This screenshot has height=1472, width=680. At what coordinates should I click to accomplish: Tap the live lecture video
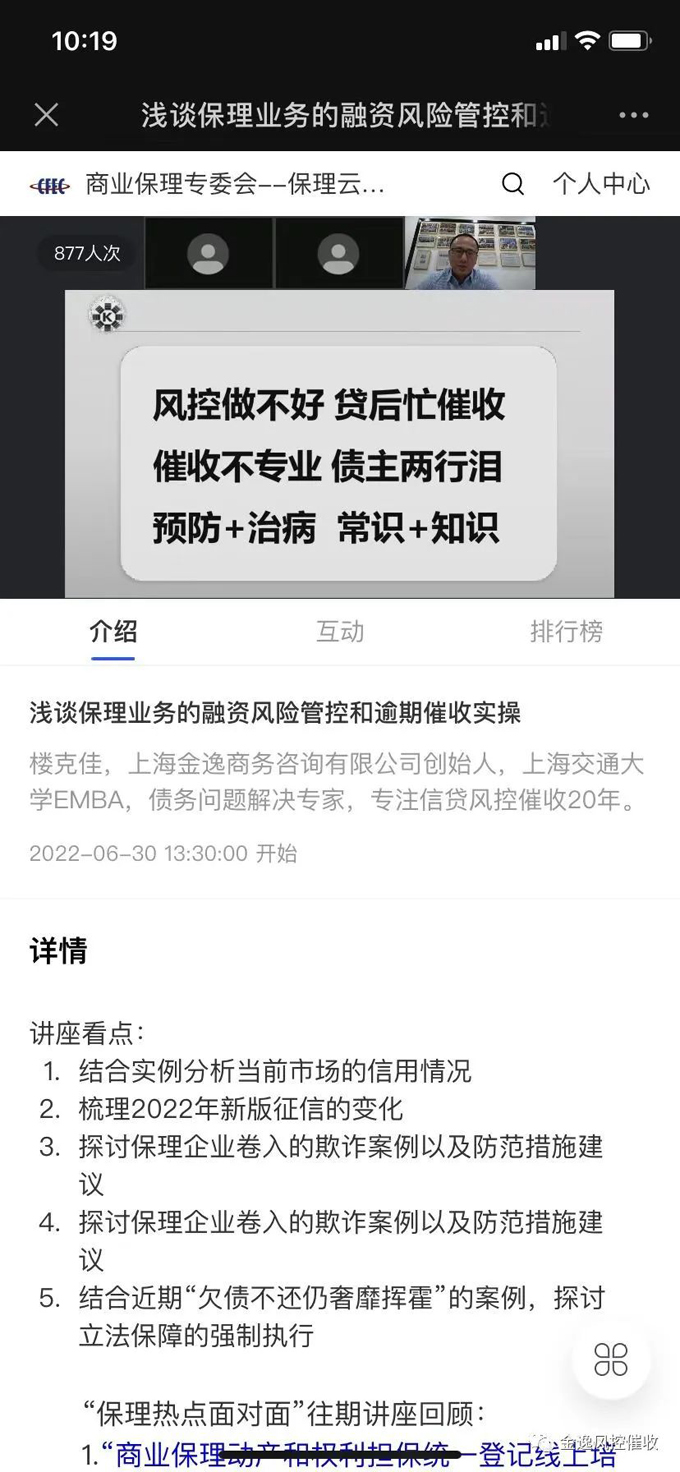(339, 443)
